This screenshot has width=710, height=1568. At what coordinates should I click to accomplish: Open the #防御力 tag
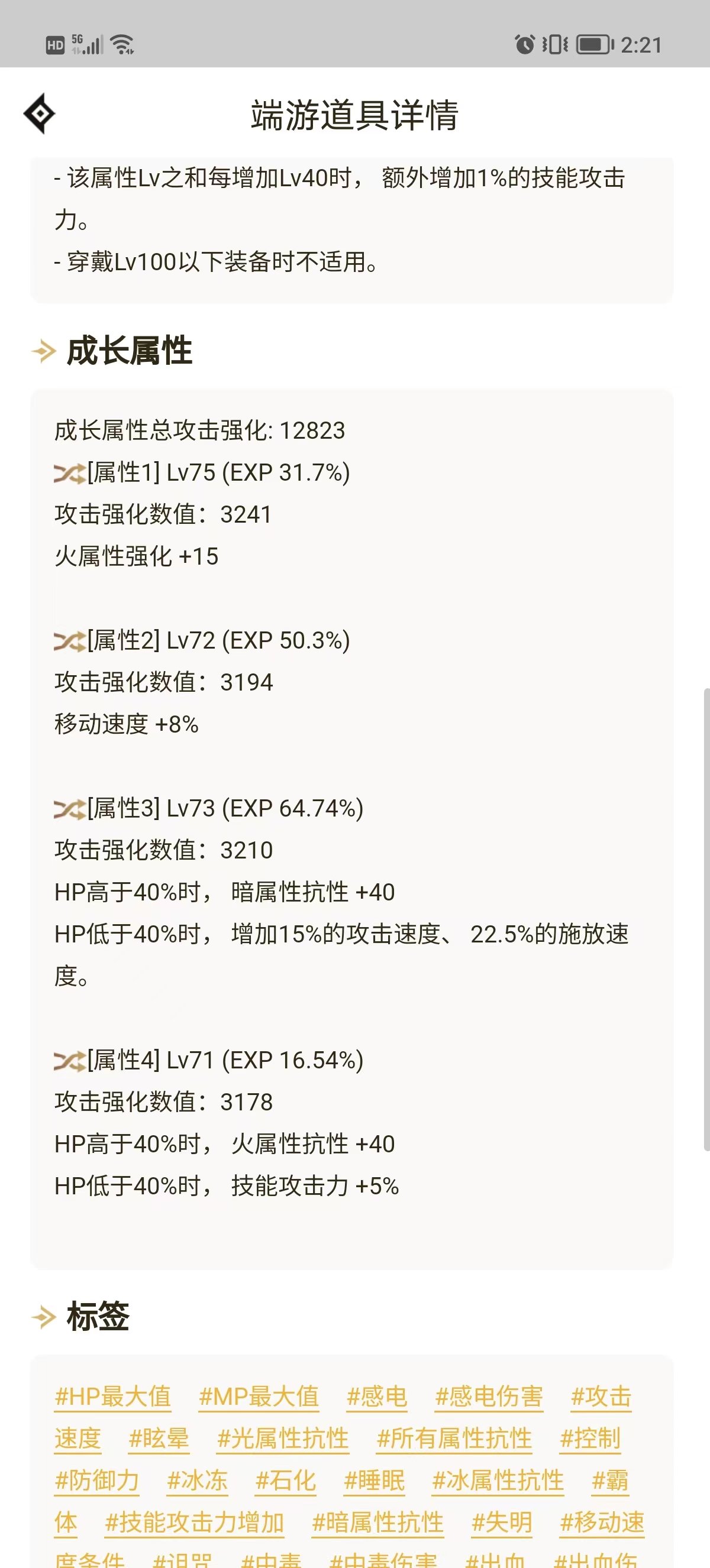[97, 1480]
